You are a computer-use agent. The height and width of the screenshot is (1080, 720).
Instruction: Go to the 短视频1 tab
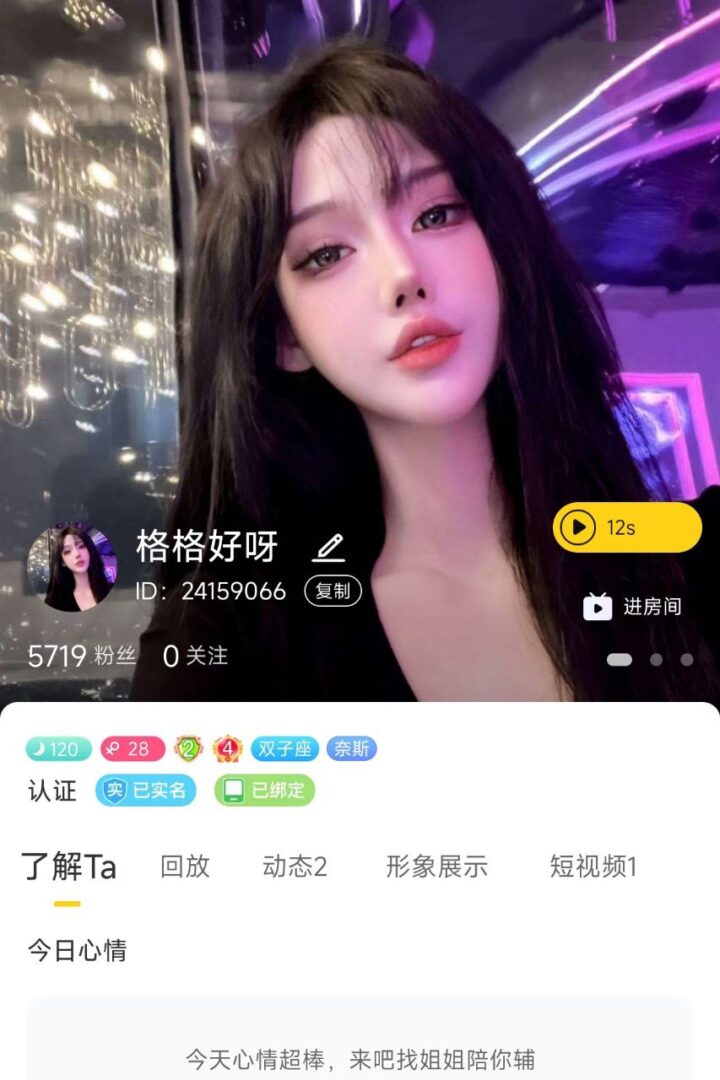[x=593, y=867]
